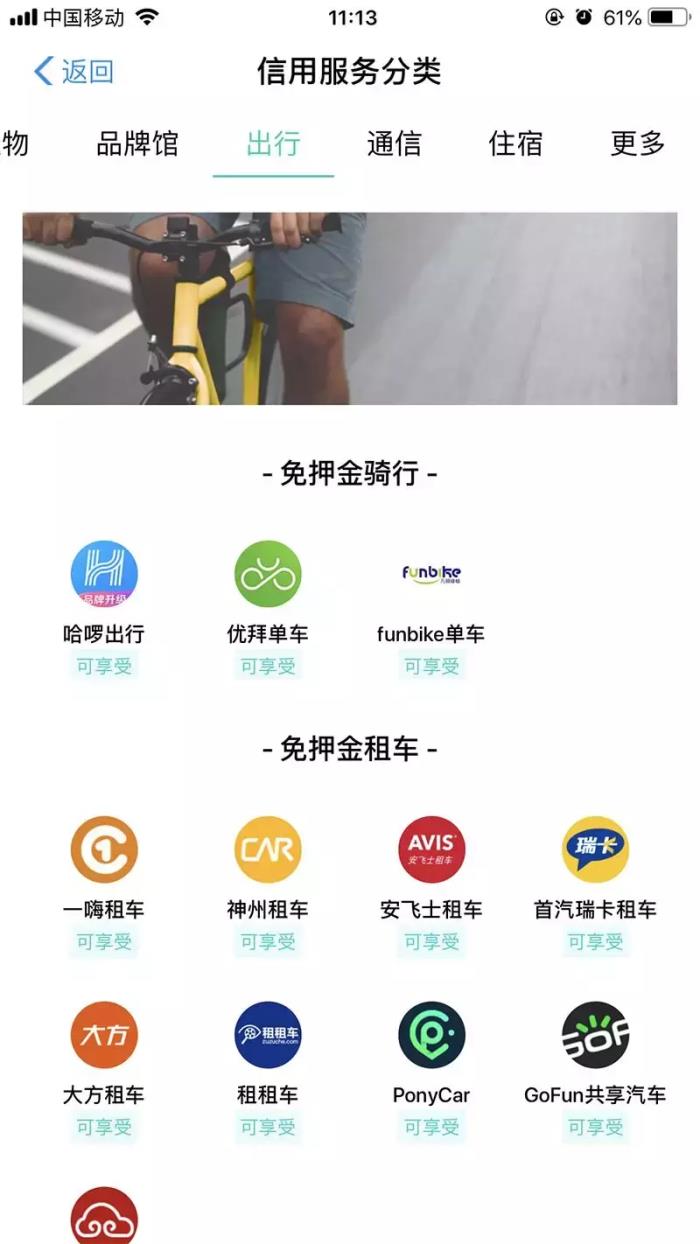Switch to the 品牌馆 tab
This screenshot has width=700, height=1244.
(137, 144)
